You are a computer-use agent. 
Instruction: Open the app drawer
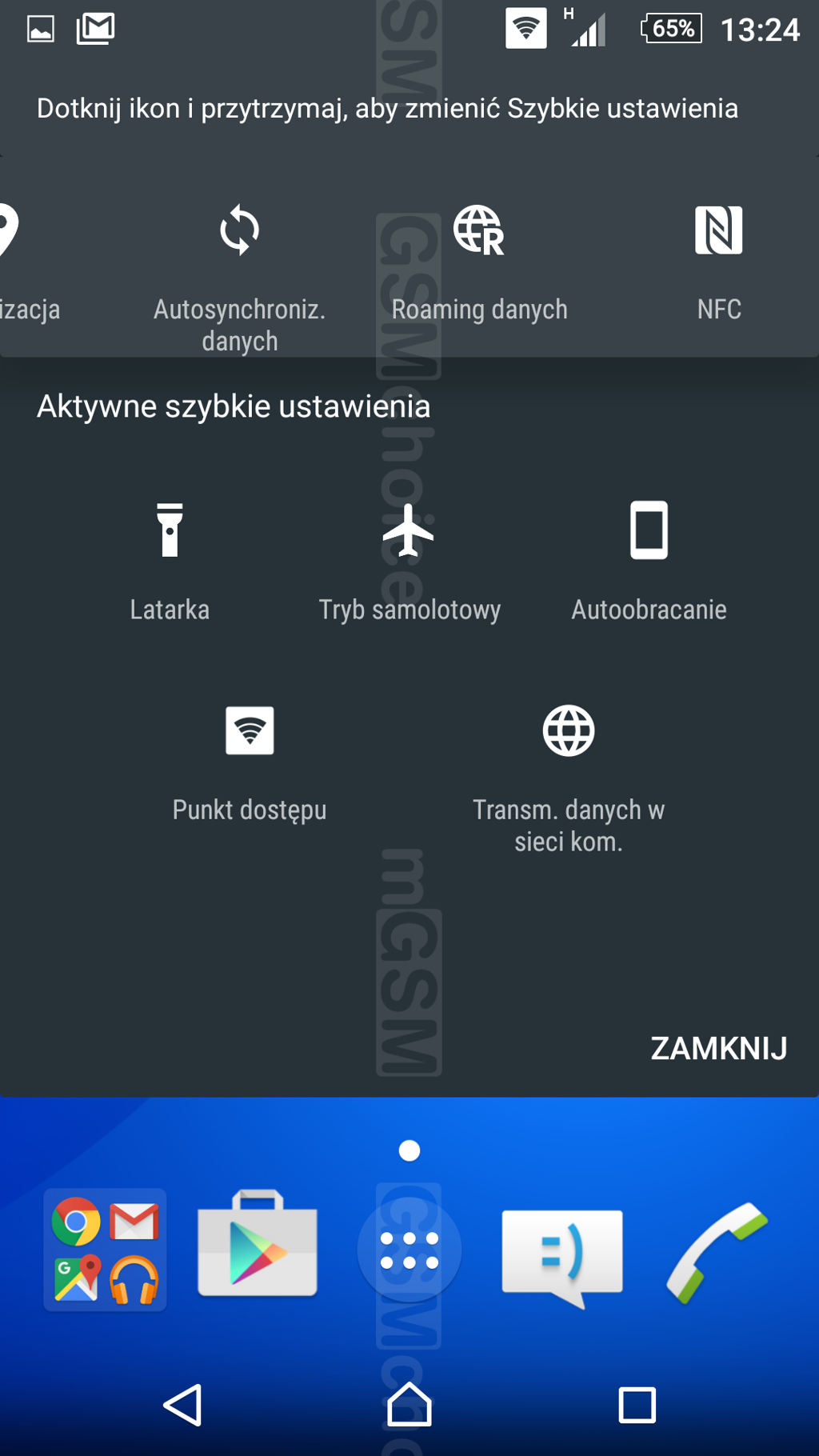click(x=409, y=1250)
